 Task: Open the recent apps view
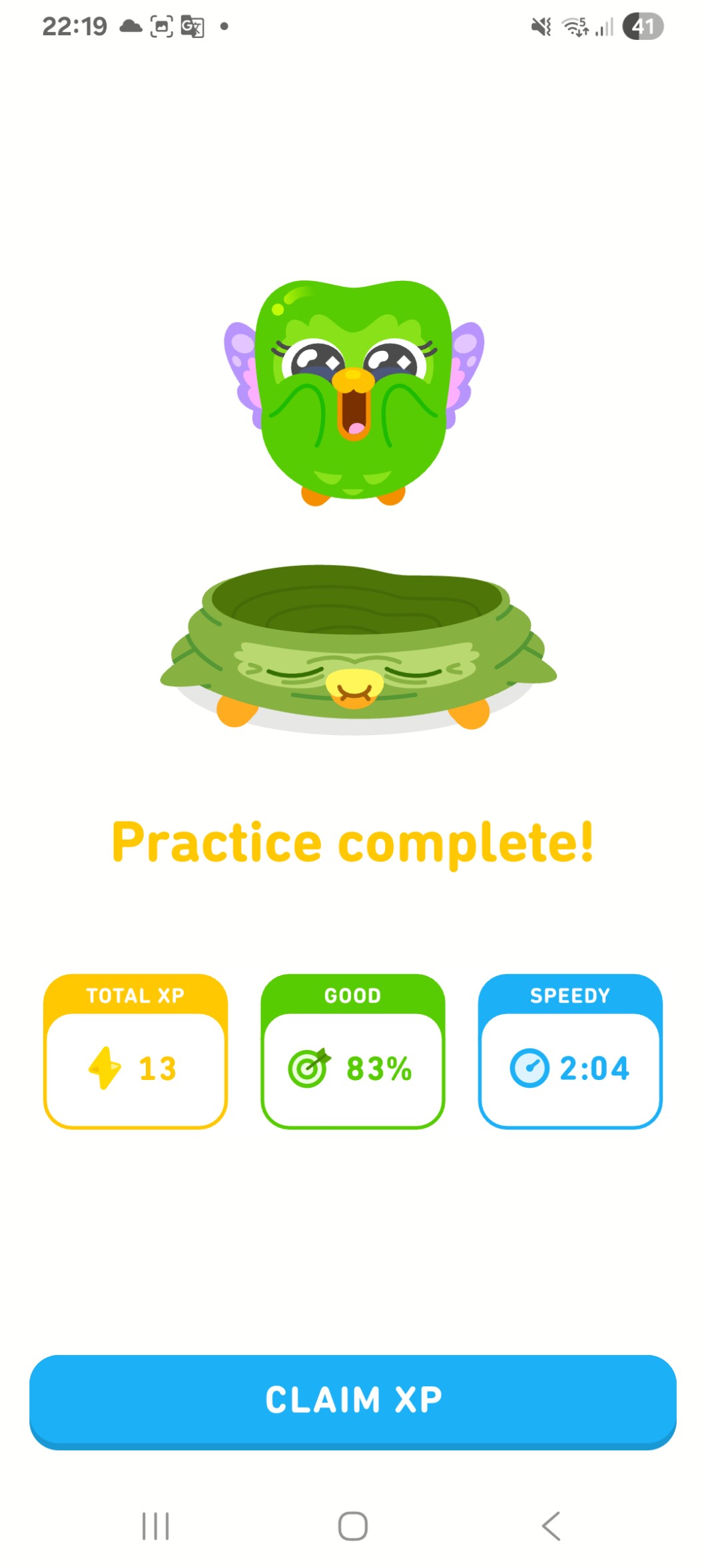(x=156, y=1525)
